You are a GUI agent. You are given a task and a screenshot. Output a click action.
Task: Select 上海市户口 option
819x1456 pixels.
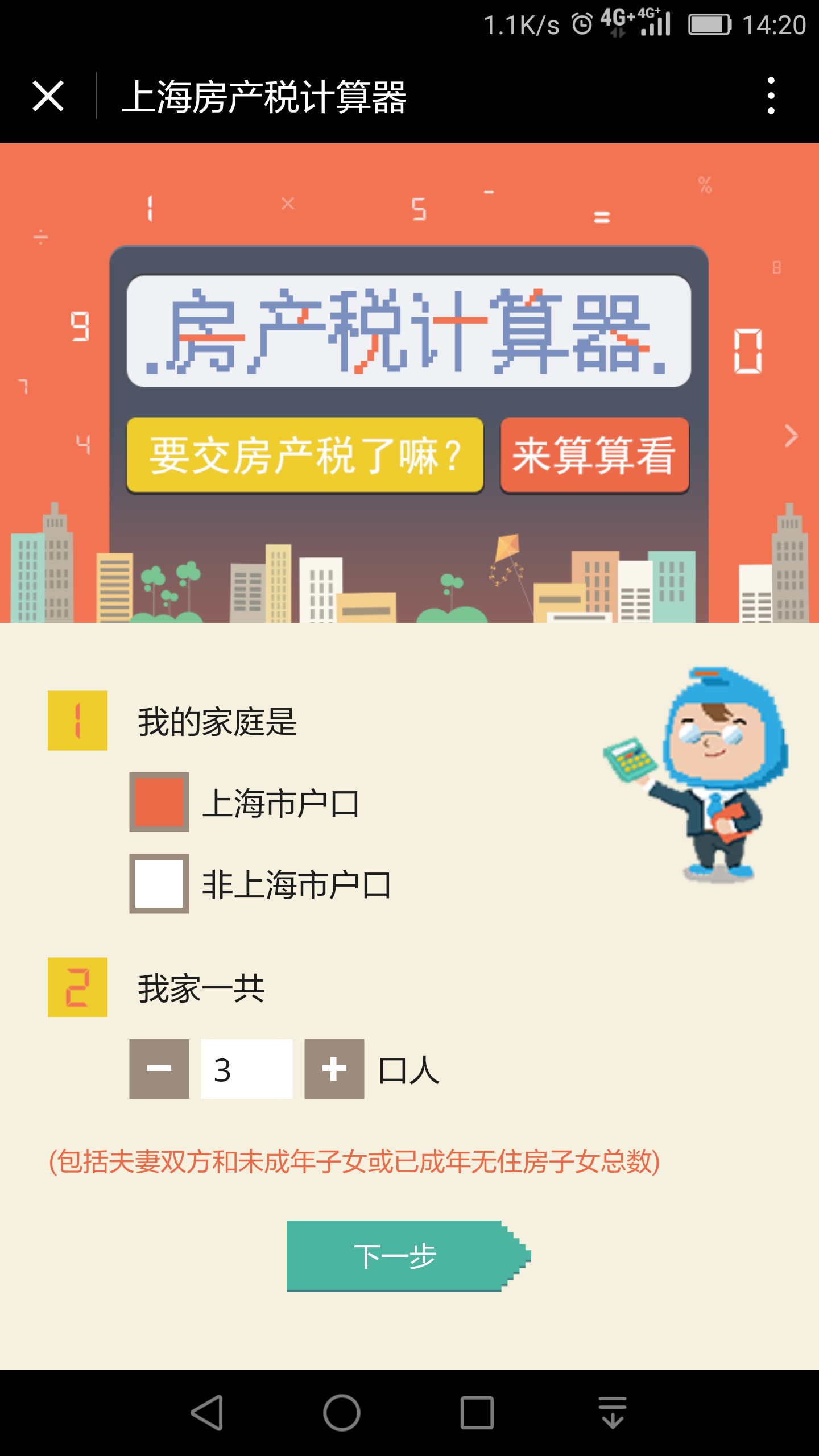click(x=159, y=802)
